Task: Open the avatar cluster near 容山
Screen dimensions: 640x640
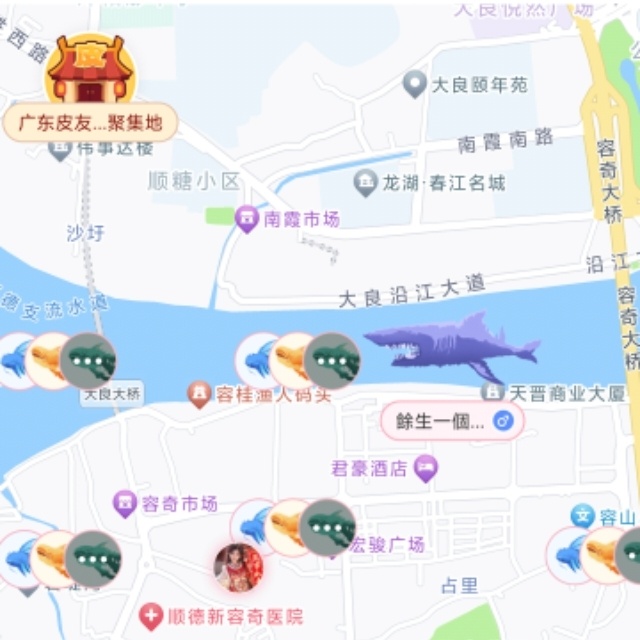Action: click(598, 555)
